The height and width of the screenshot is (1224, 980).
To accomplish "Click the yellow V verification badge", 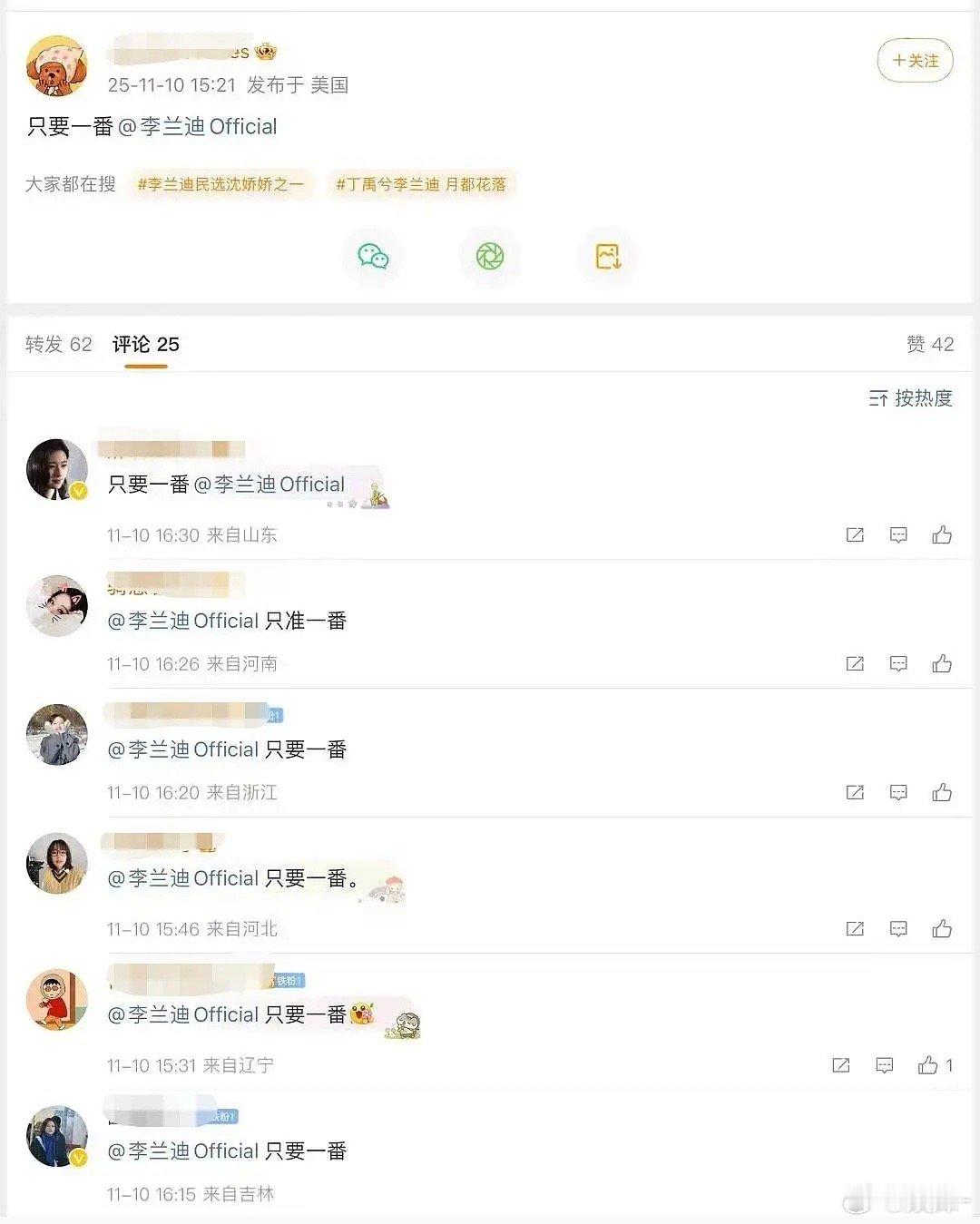I will pos(80,489).
